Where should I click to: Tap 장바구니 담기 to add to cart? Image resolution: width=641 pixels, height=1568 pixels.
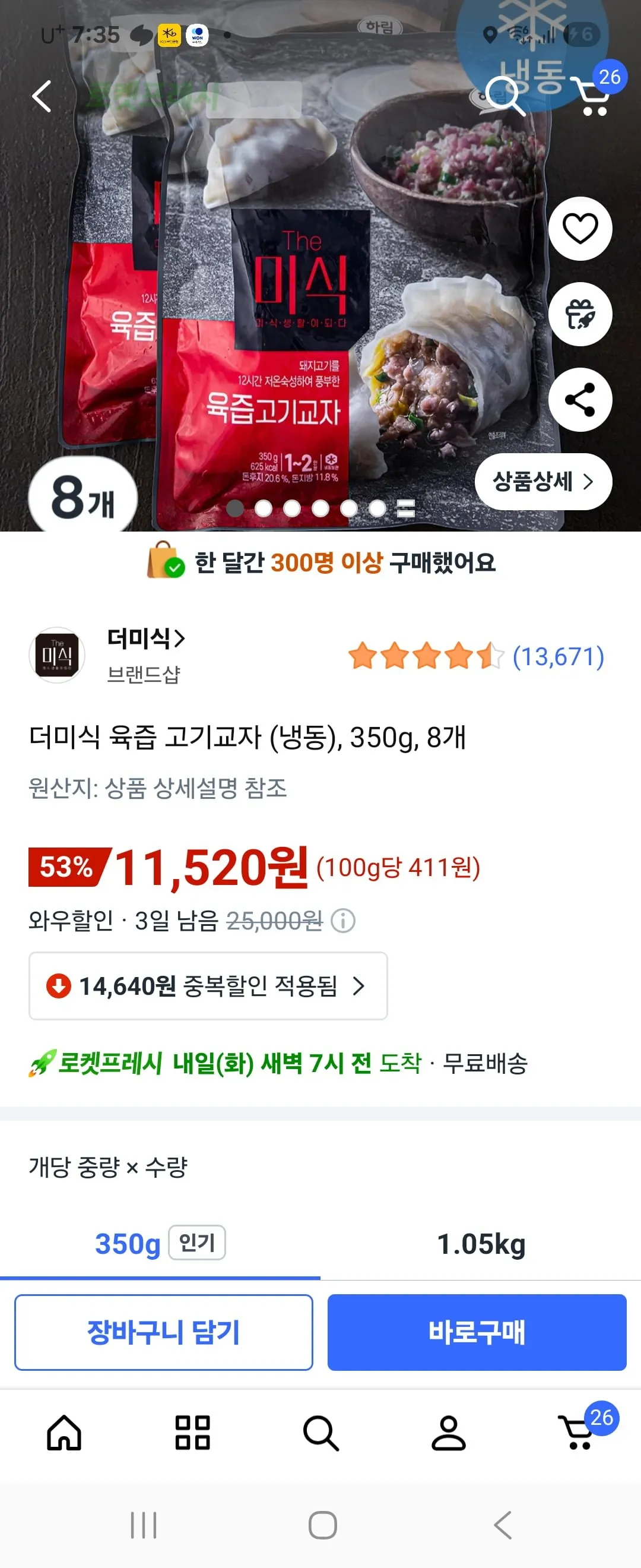point(164,1332)
